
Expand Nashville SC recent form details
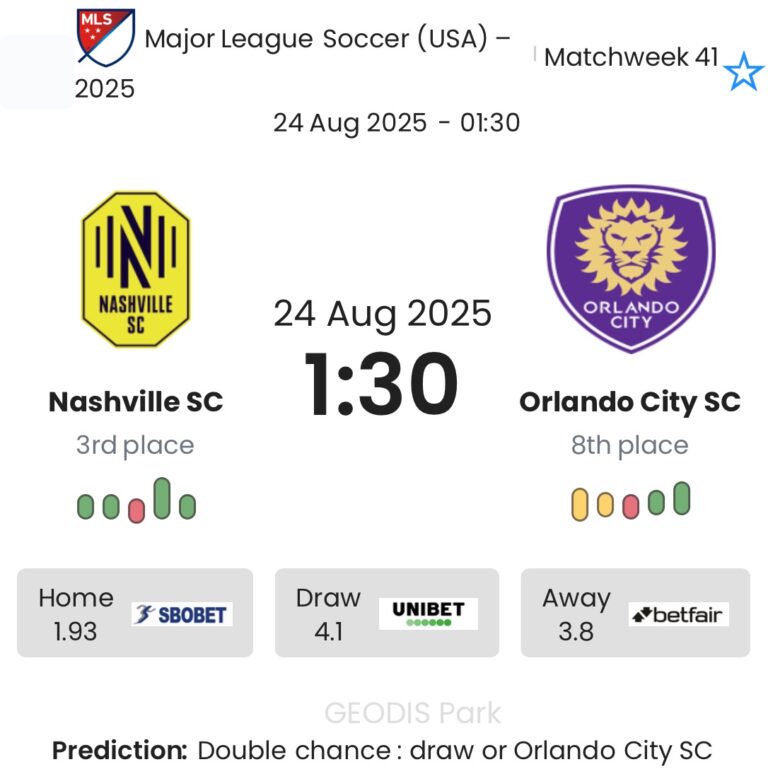137,505
